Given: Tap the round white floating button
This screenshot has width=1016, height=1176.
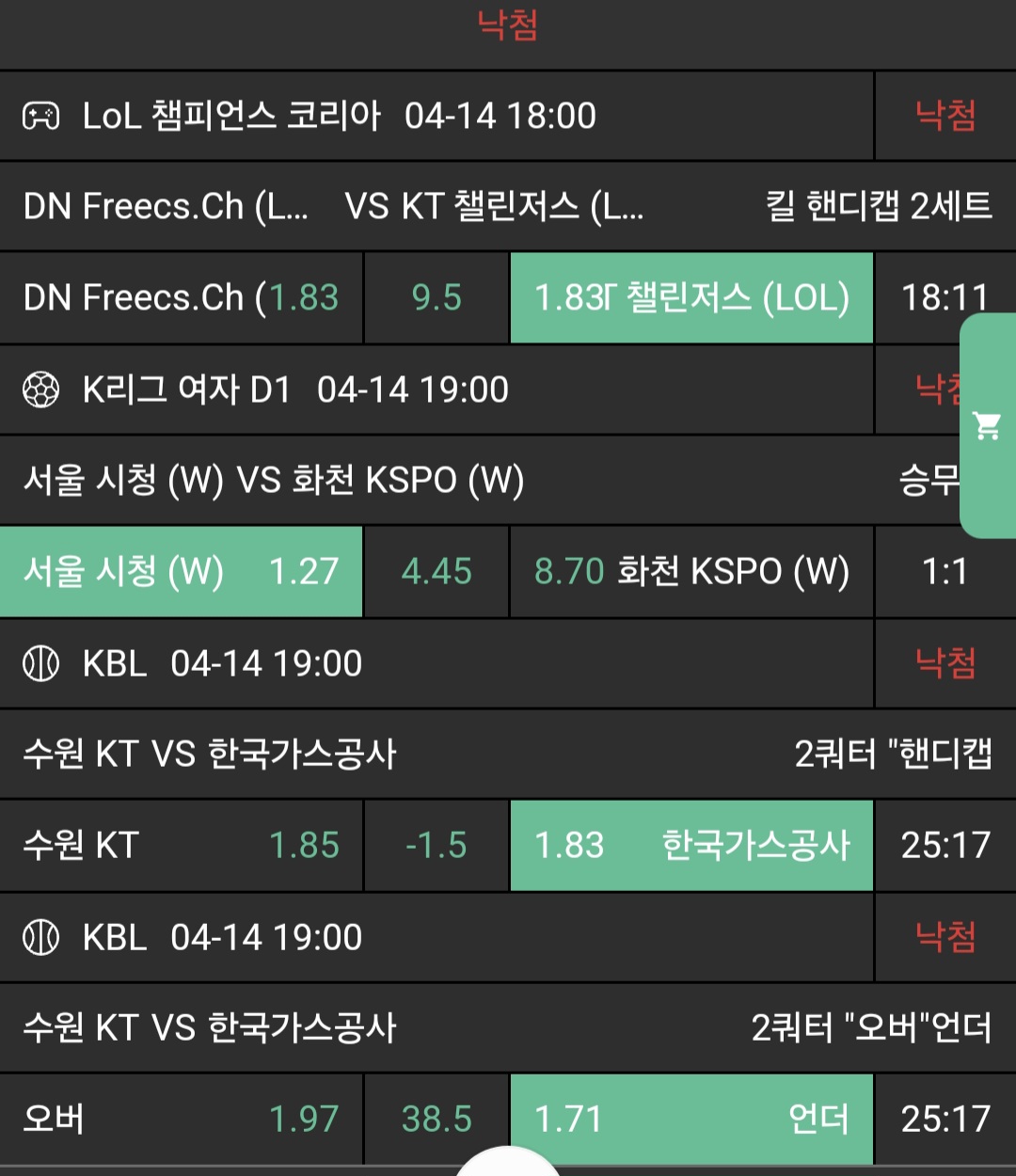Looking at the screenshot, I should (508, 1163).
